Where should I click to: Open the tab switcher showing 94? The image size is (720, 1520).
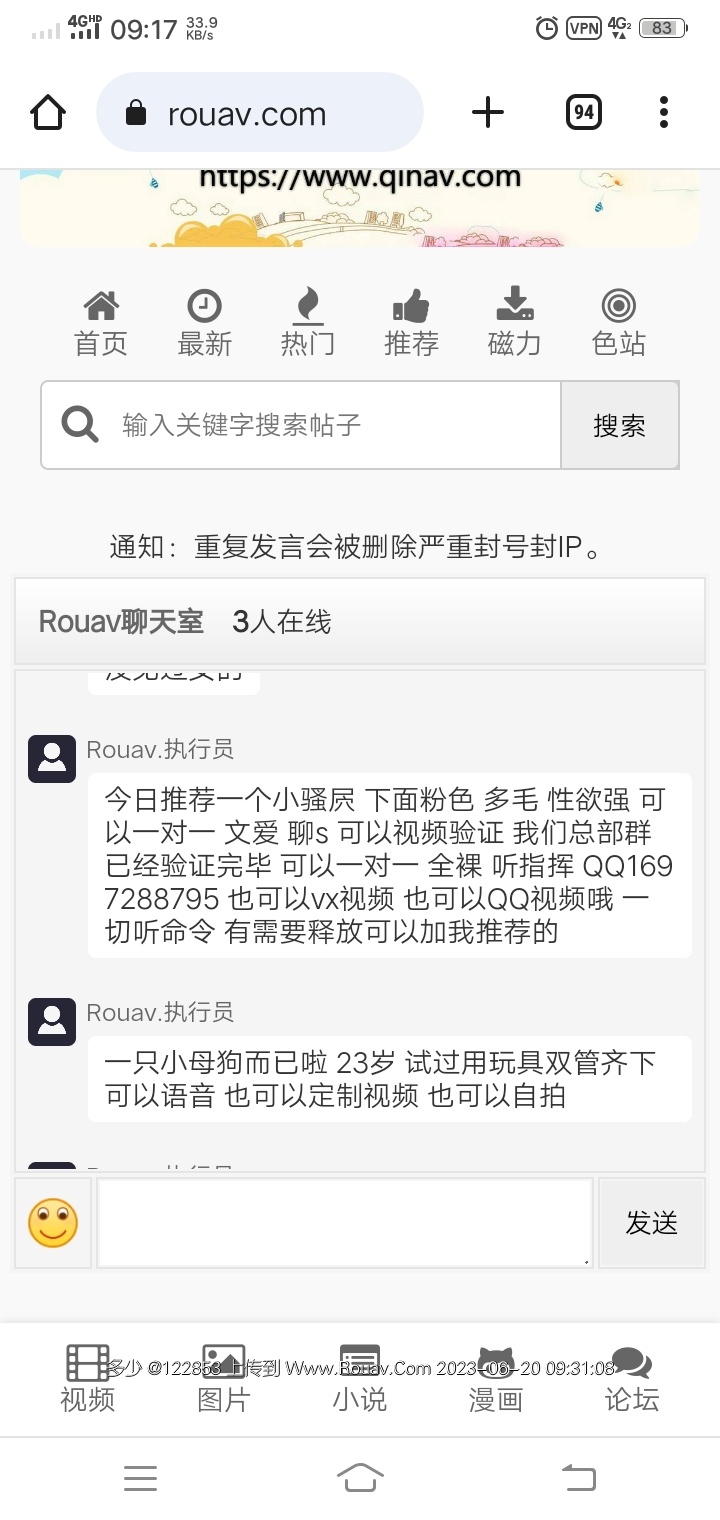click(x=584, y=112)
